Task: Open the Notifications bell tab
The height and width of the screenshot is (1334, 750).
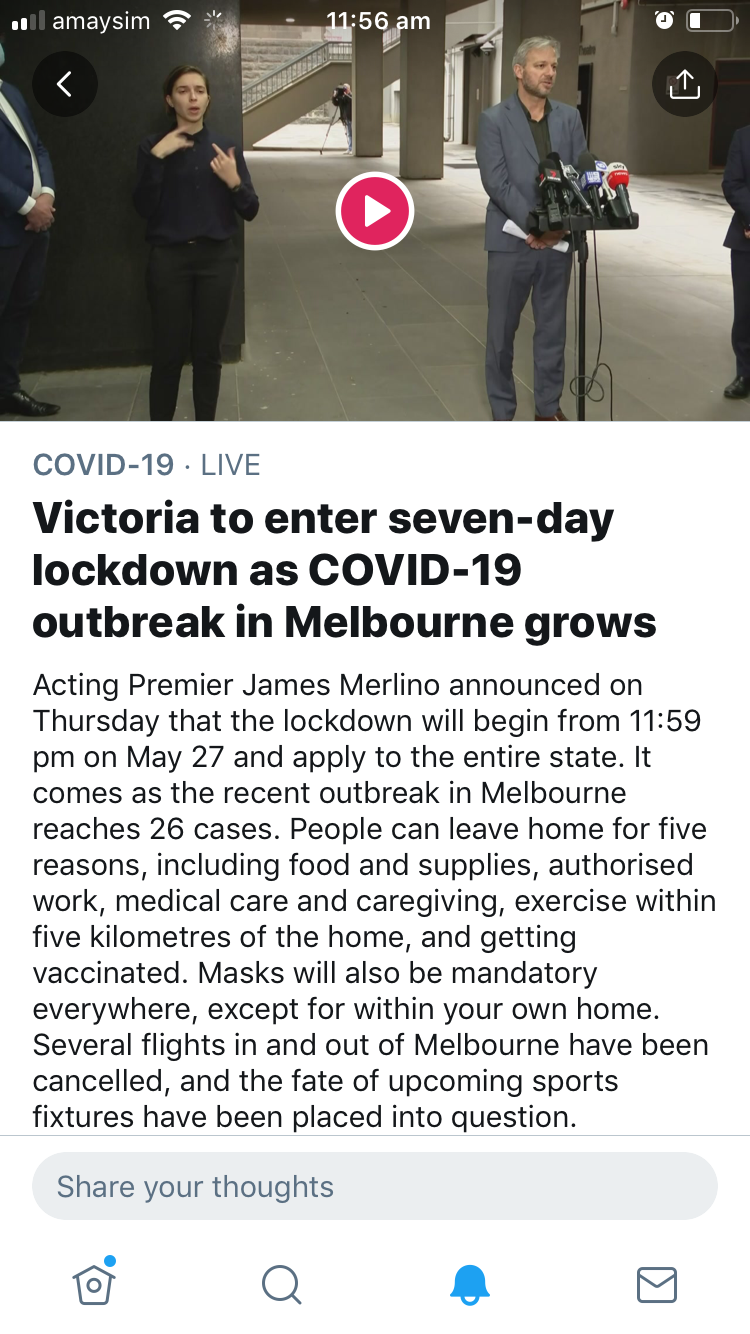Action: [469, 1284]
